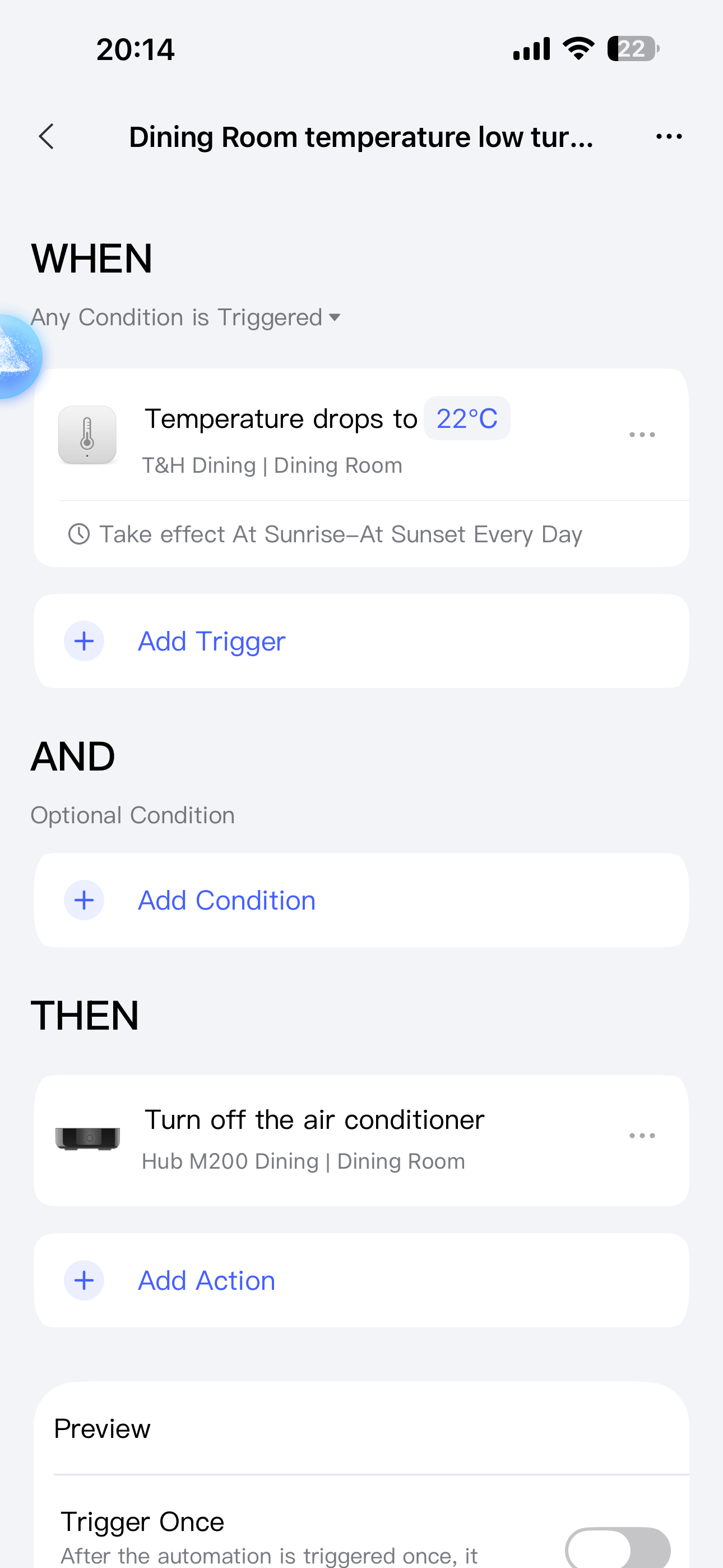Change the 22°C temperature threshold
Image resolution: width=723 pixels, height=1568 pixels.
tap(467, 419)
